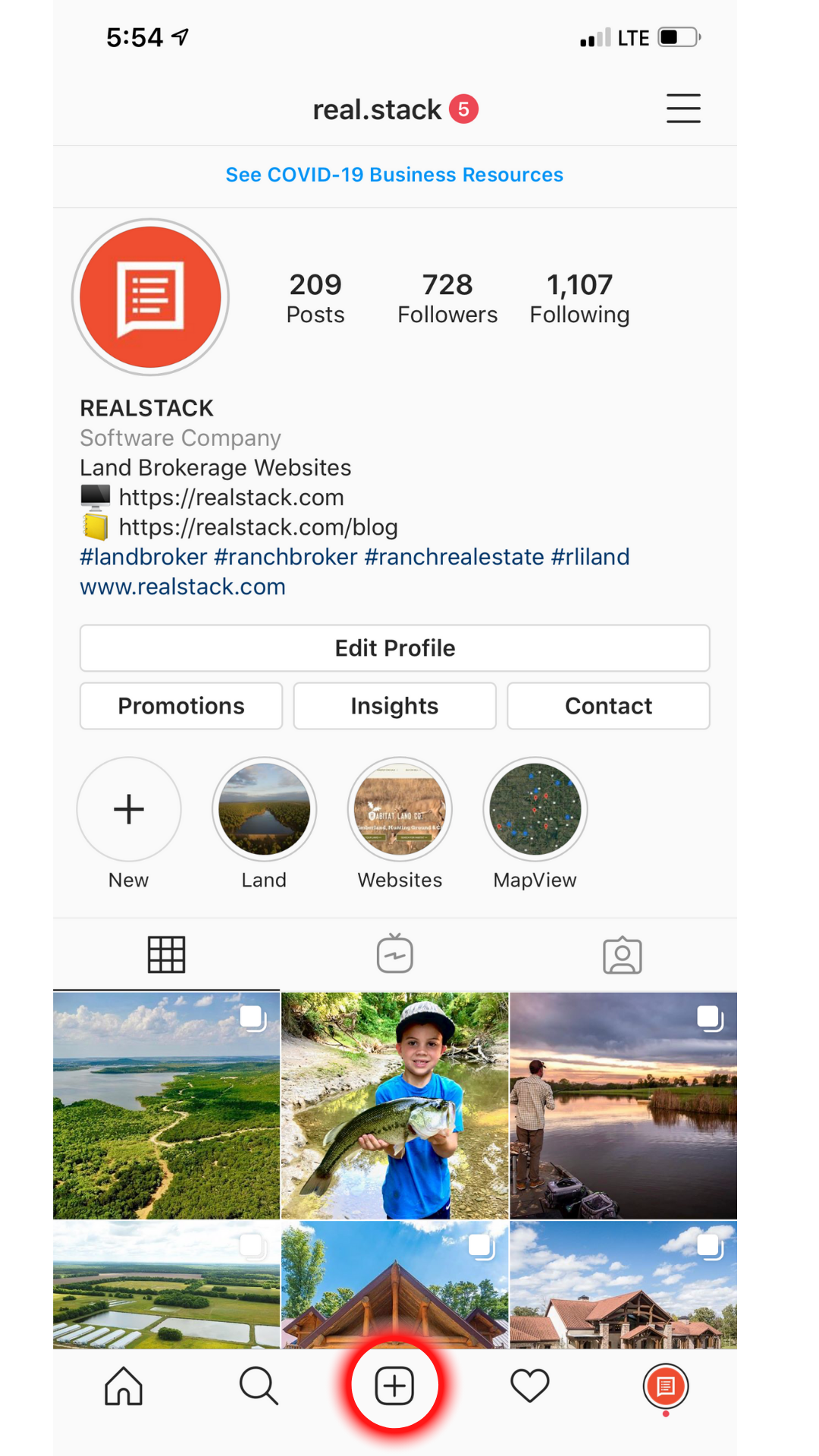Screen dimensions: 819x1456
Task: Open Promotions
Action: click(x=181, y=706)
